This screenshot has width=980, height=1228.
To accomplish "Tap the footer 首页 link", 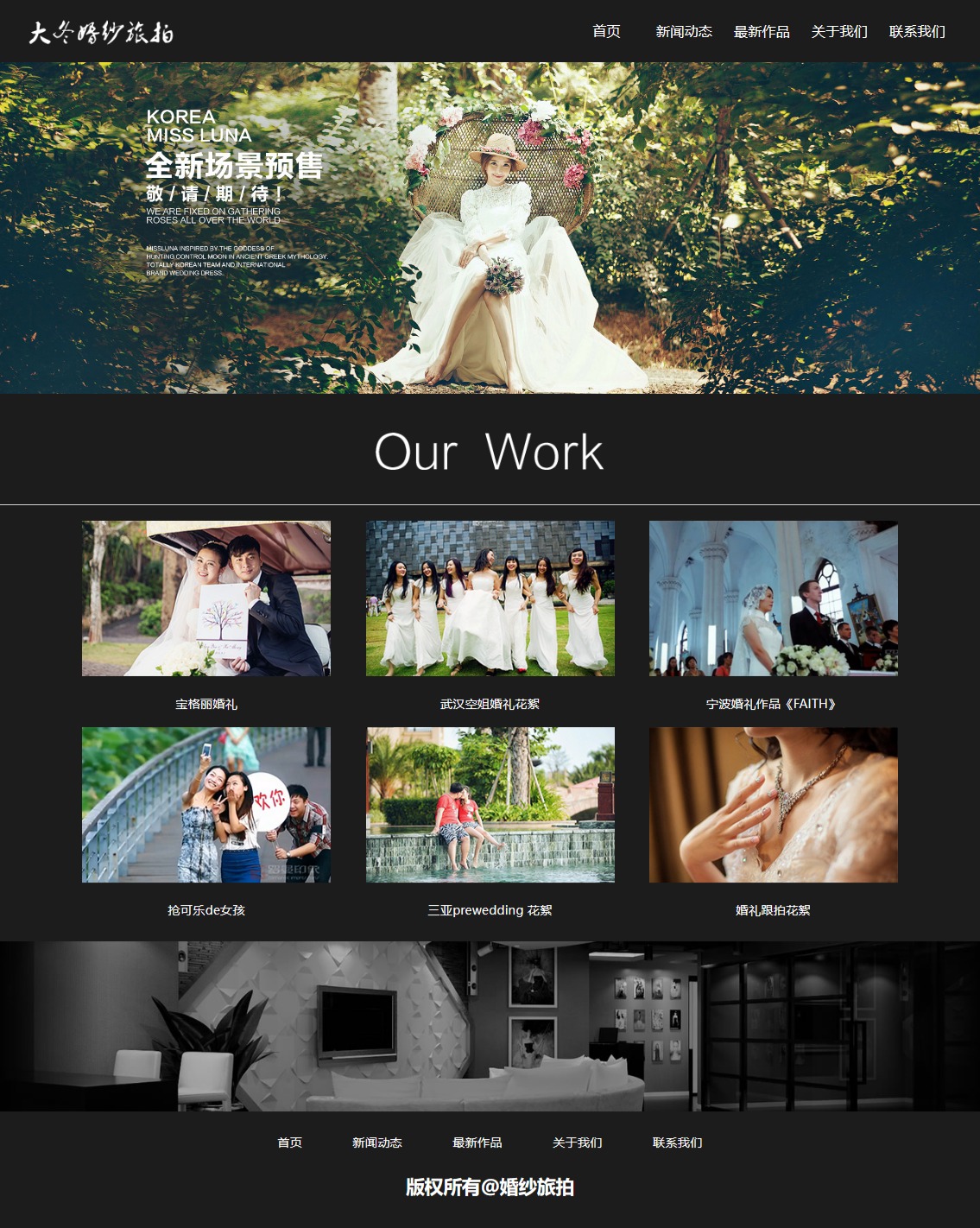I will 289,1143.
